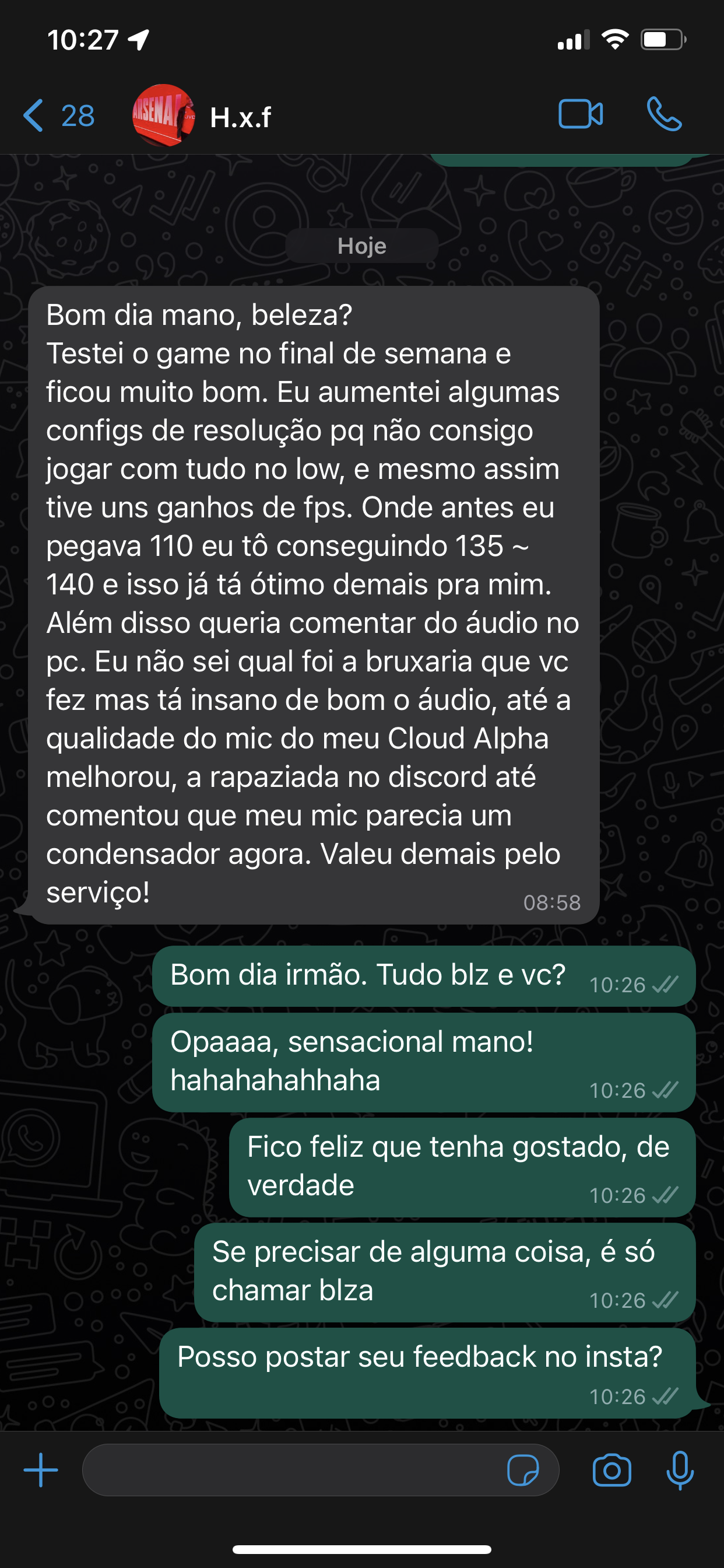Open the chat title H.x.f
The height and width of the screenshot is (1568, 724).
coord(241,117)
